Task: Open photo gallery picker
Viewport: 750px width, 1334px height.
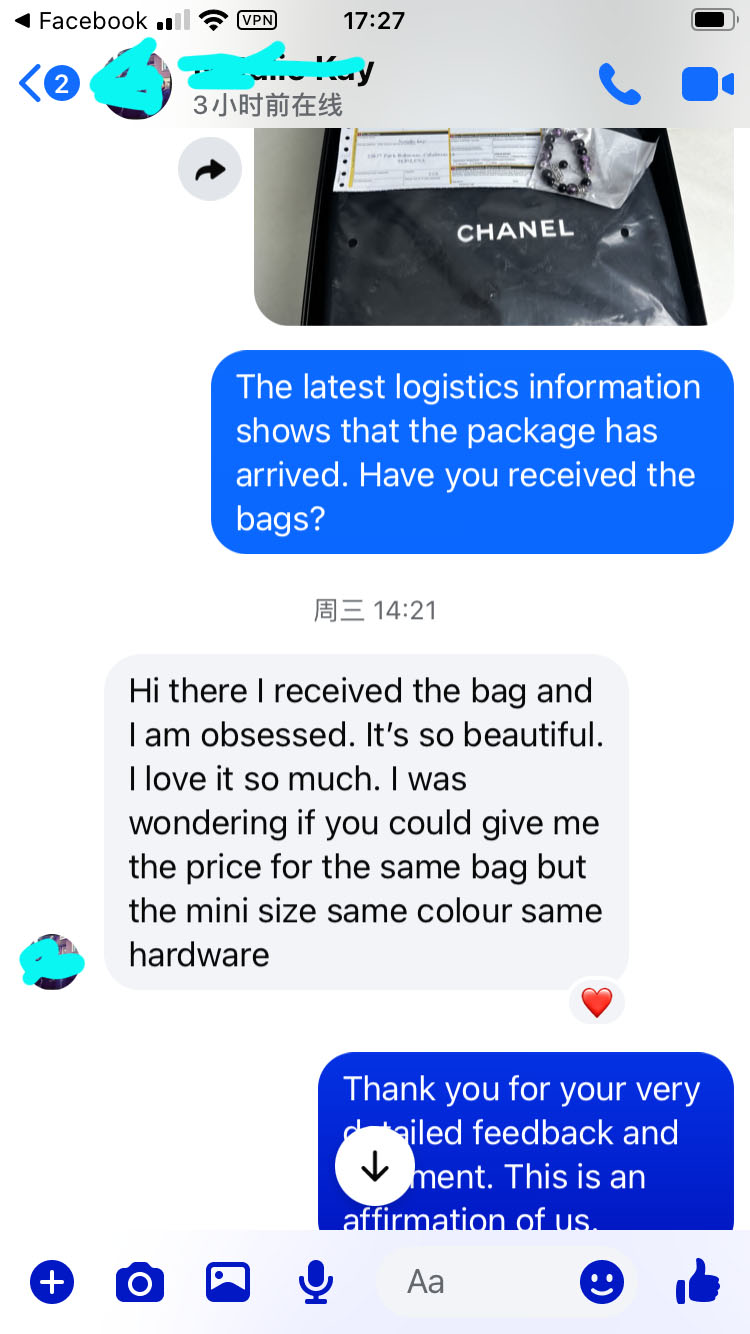Action: pos(228,1282)
